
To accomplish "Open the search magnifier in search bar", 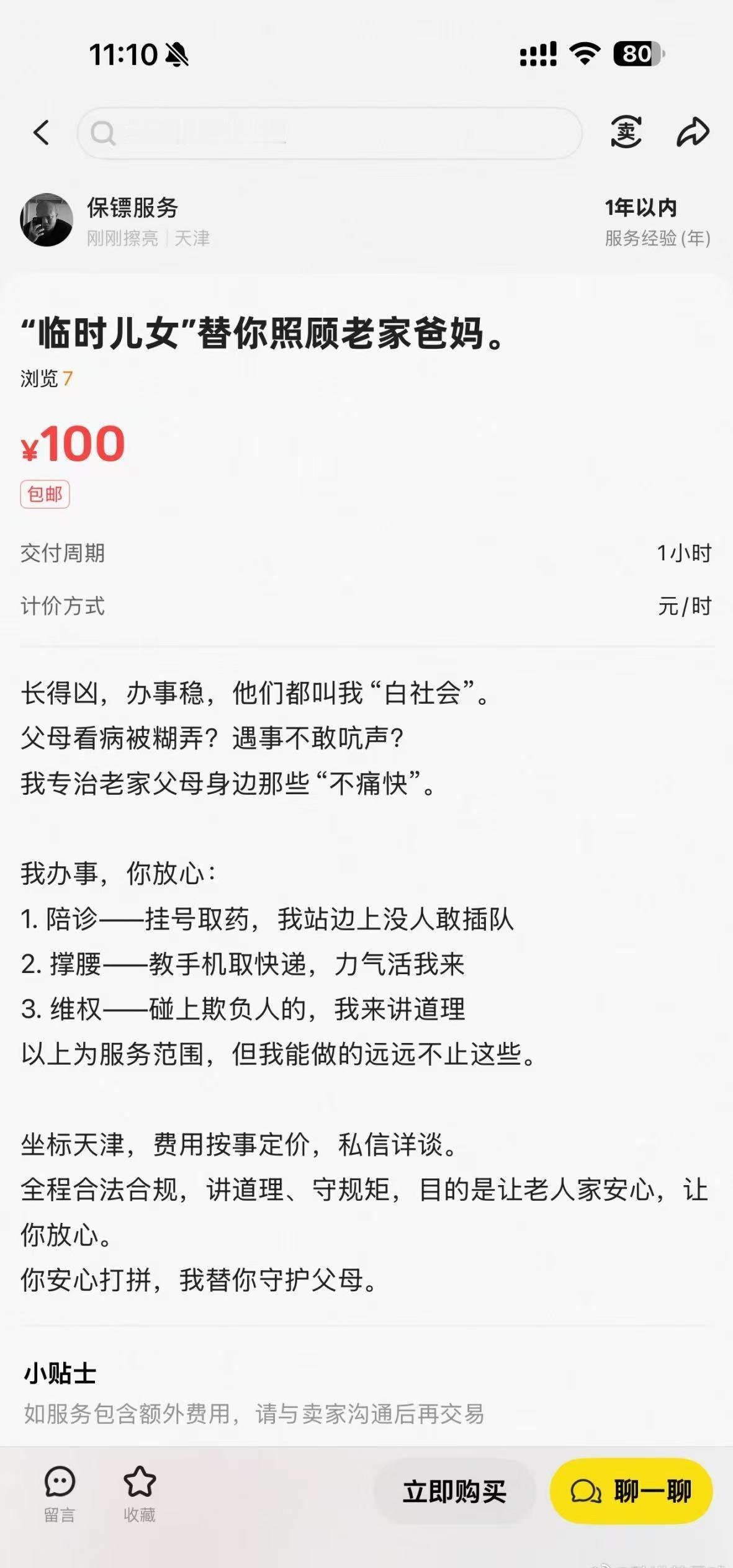I will pyautogui.click(x=104, y=133).
